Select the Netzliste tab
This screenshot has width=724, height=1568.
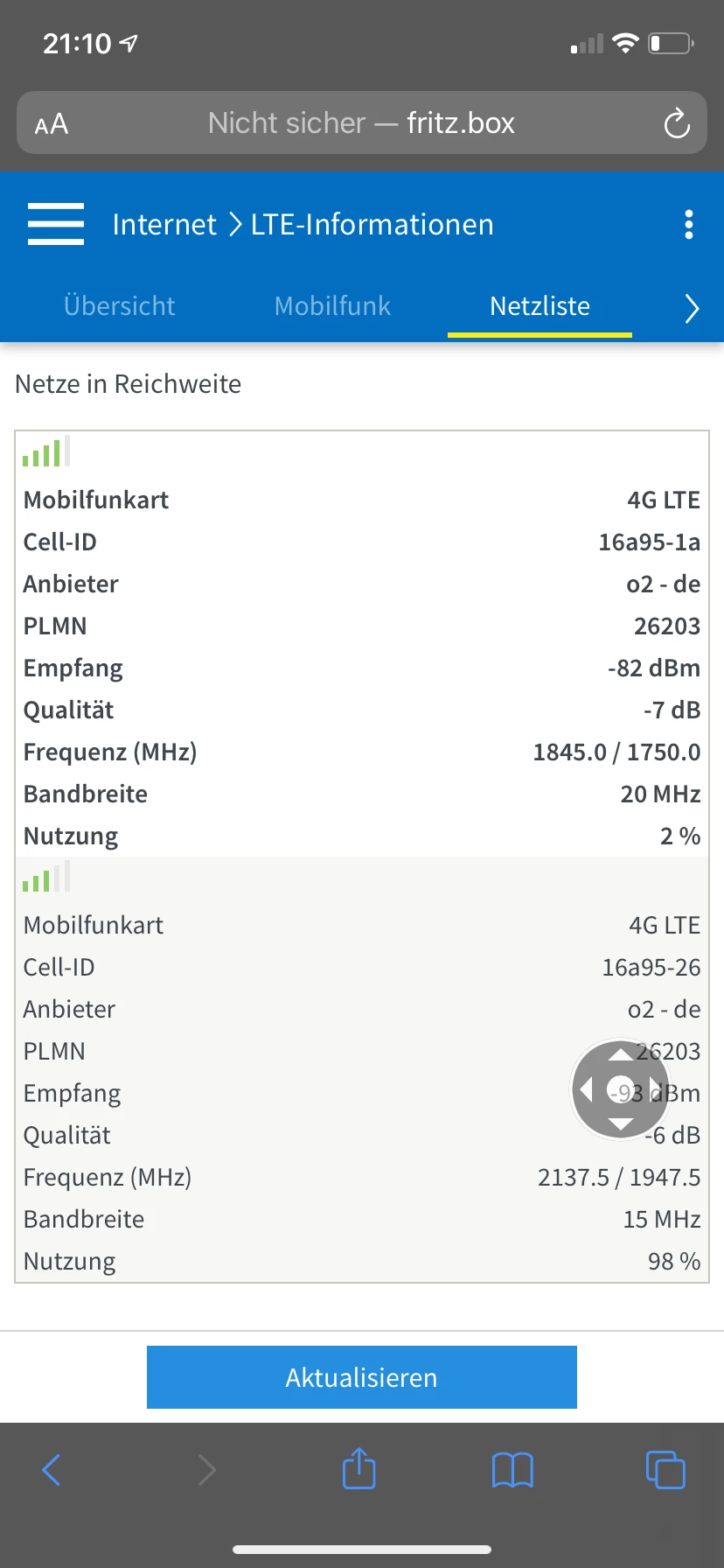pyautogui.click(x=540, y=306)
